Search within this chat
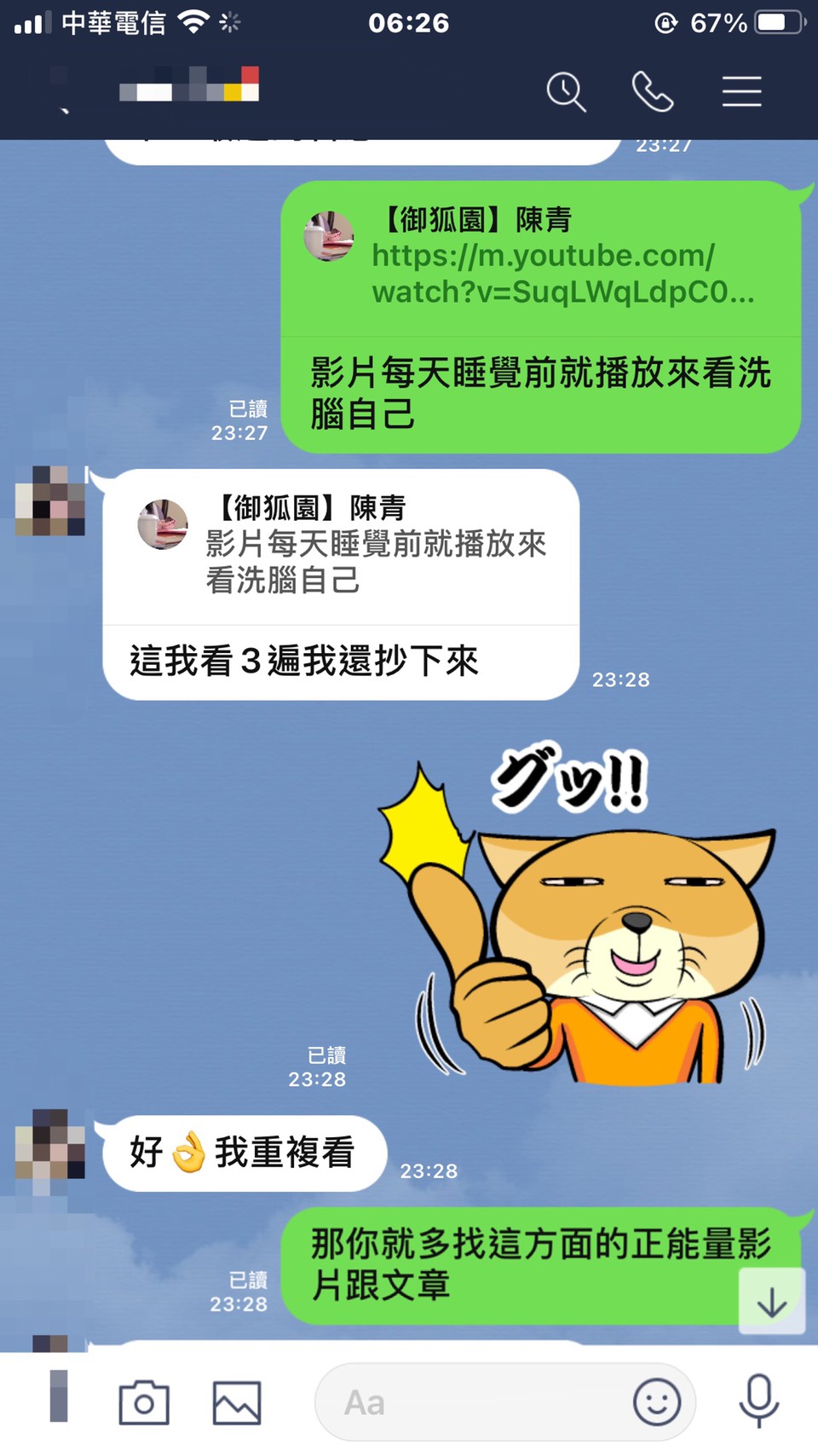The width and height of the screenshot is (818, 1456). click(566, 92)
